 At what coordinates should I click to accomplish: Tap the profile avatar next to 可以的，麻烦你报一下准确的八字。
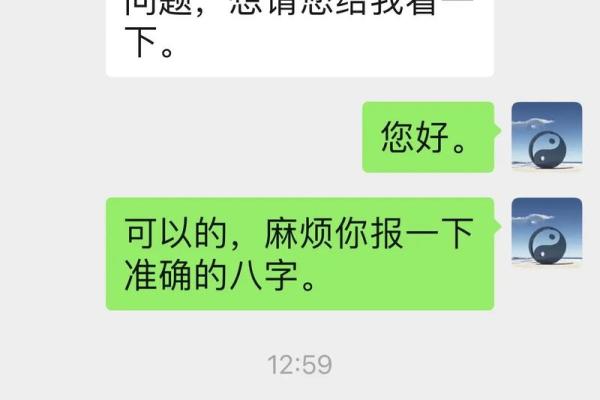[x=546, y=232]
